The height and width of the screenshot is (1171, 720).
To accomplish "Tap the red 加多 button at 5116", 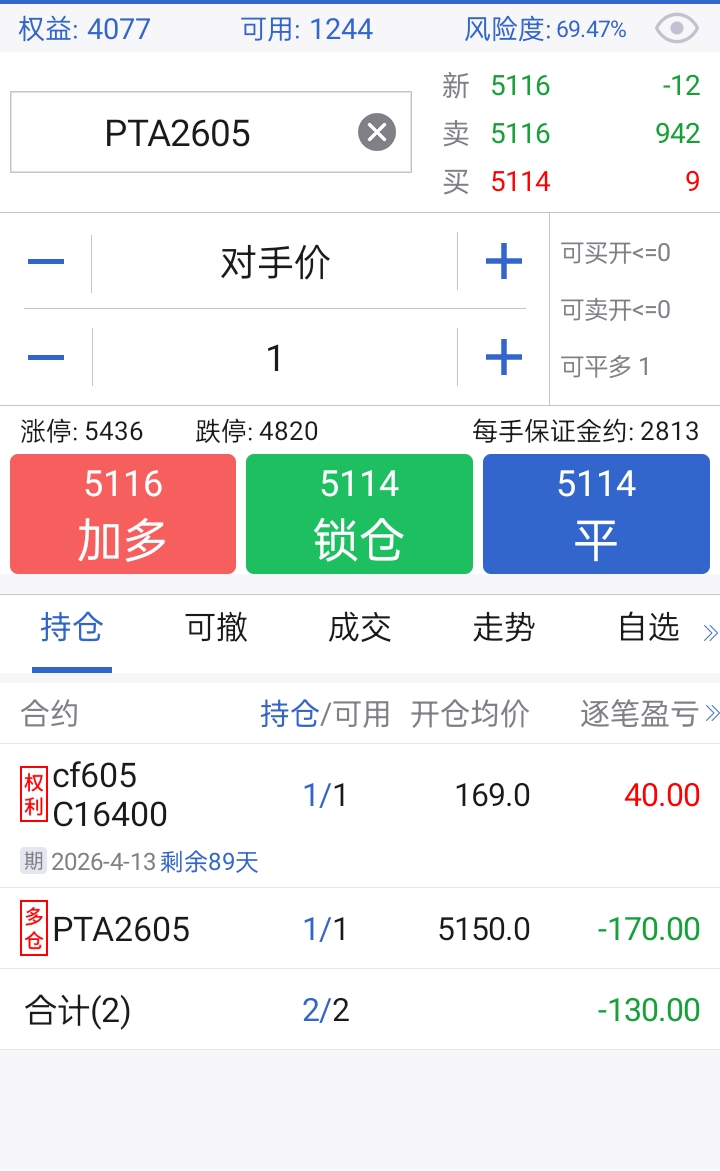I will coord(123,514).
